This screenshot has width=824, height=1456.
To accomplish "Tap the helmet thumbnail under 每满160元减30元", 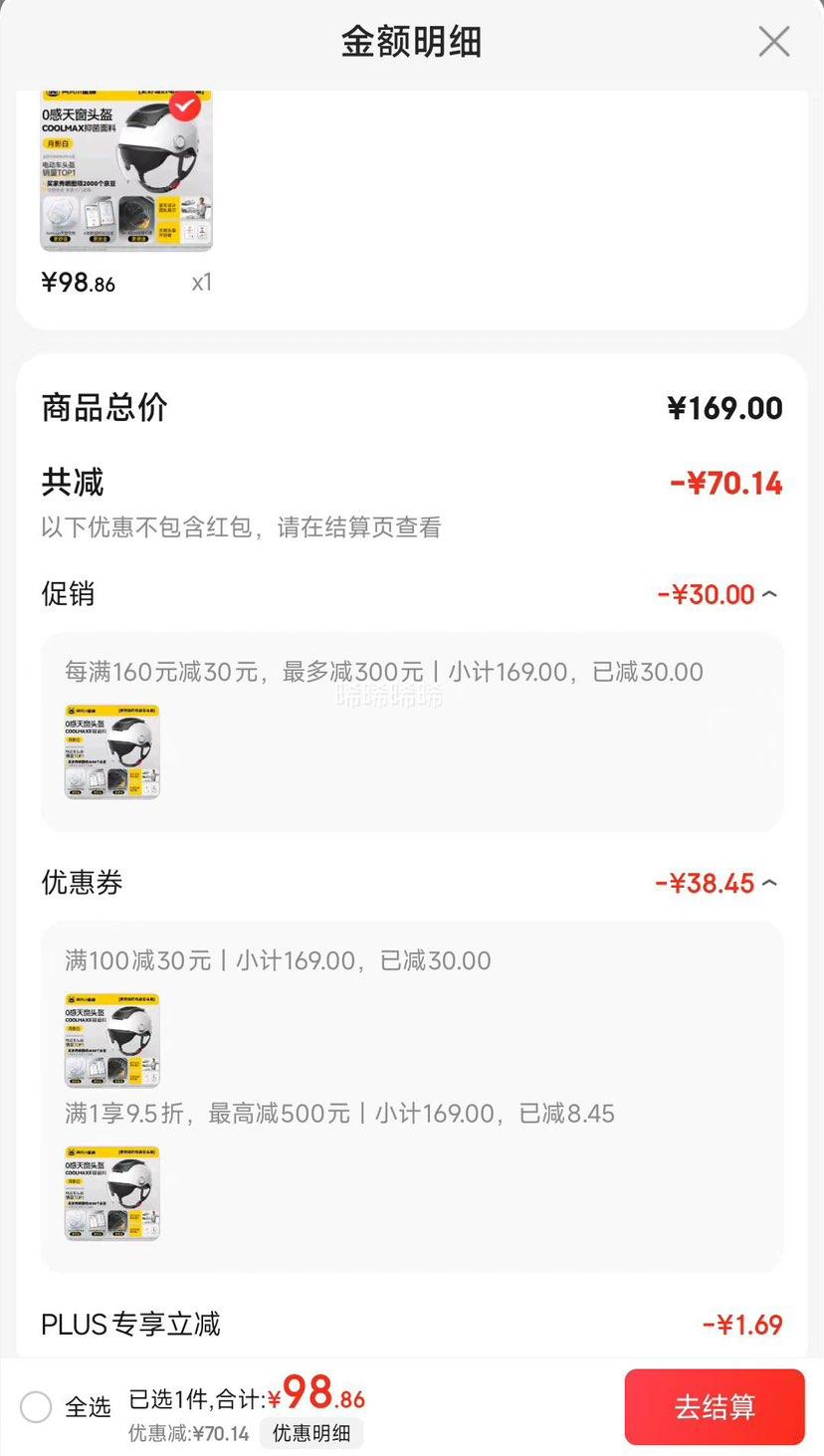I will (x=111, y=752).
